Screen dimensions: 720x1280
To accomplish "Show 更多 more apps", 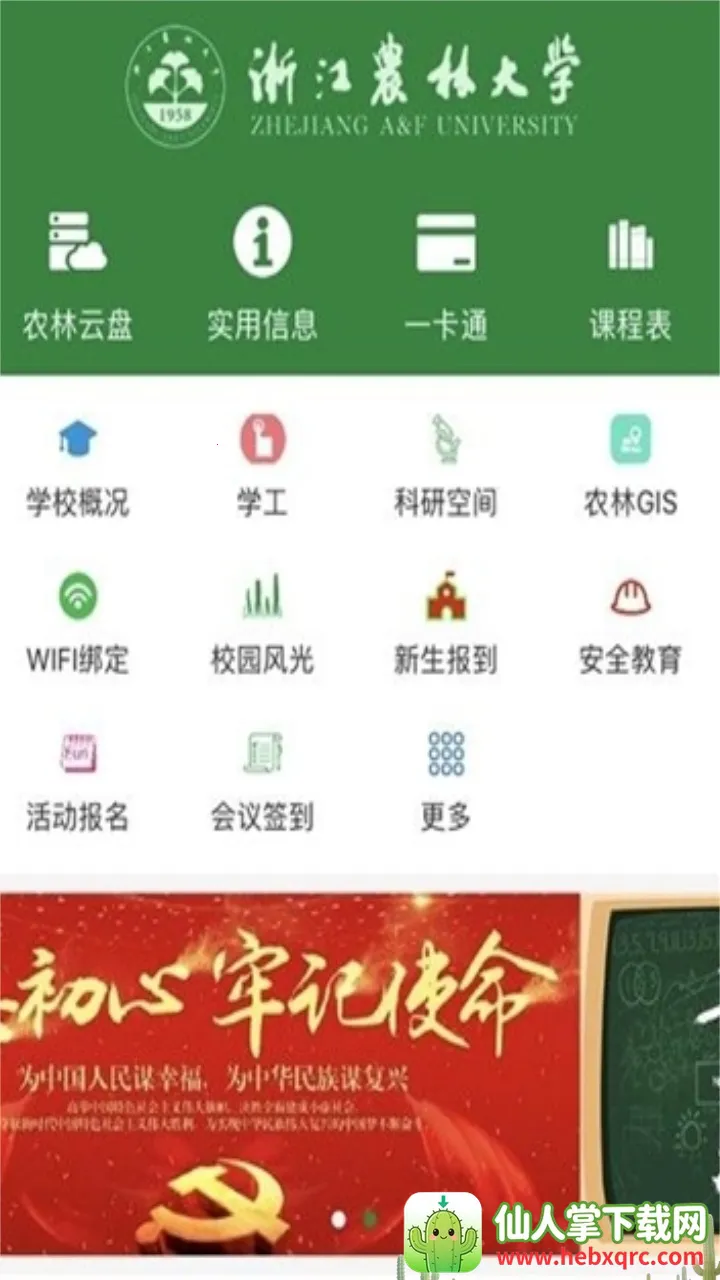I will click(446, 780).
